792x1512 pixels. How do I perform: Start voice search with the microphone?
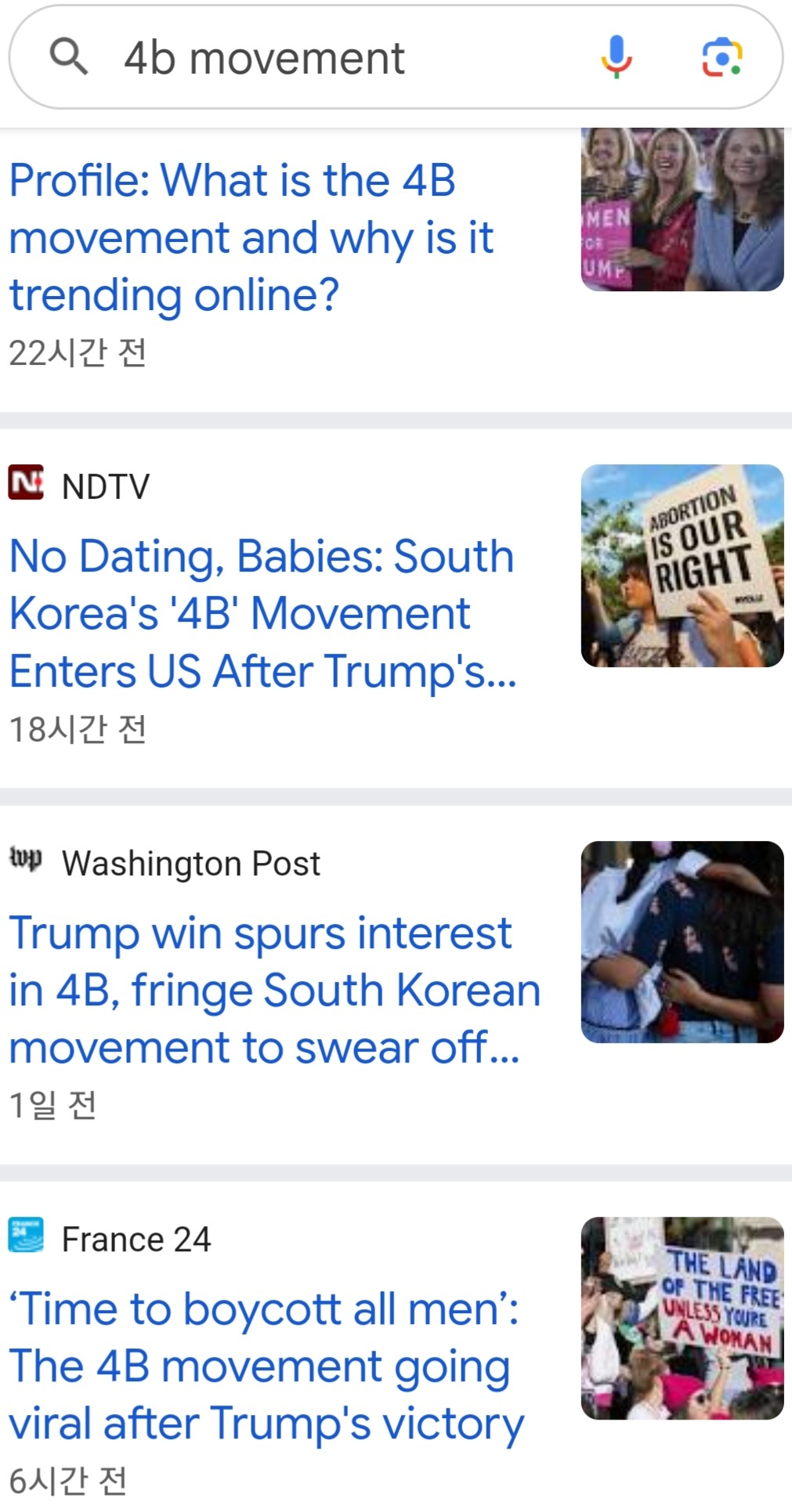pos(617,57)
